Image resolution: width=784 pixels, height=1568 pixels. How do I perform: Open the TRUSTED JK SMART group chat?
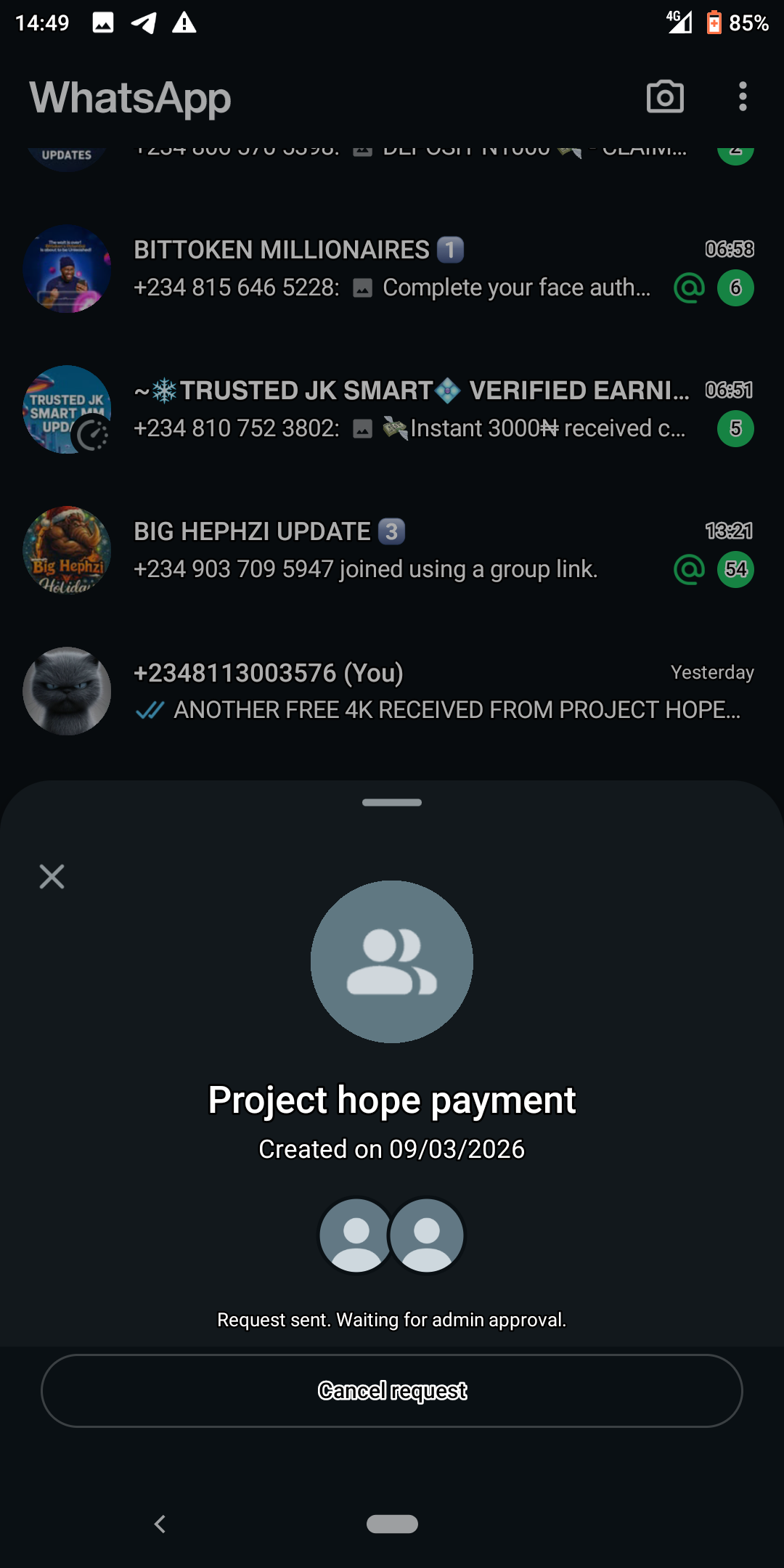(x=392, y=409)
